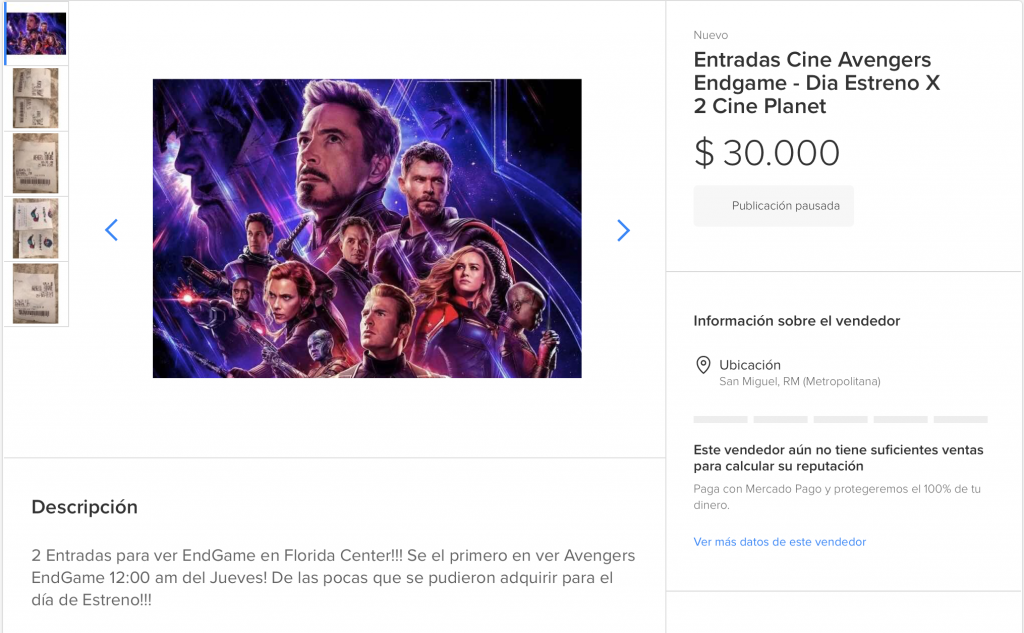The width and height of the screenshot is (1024, 633).
Task: Show the next product image
Action: click(x=623, y=231)
